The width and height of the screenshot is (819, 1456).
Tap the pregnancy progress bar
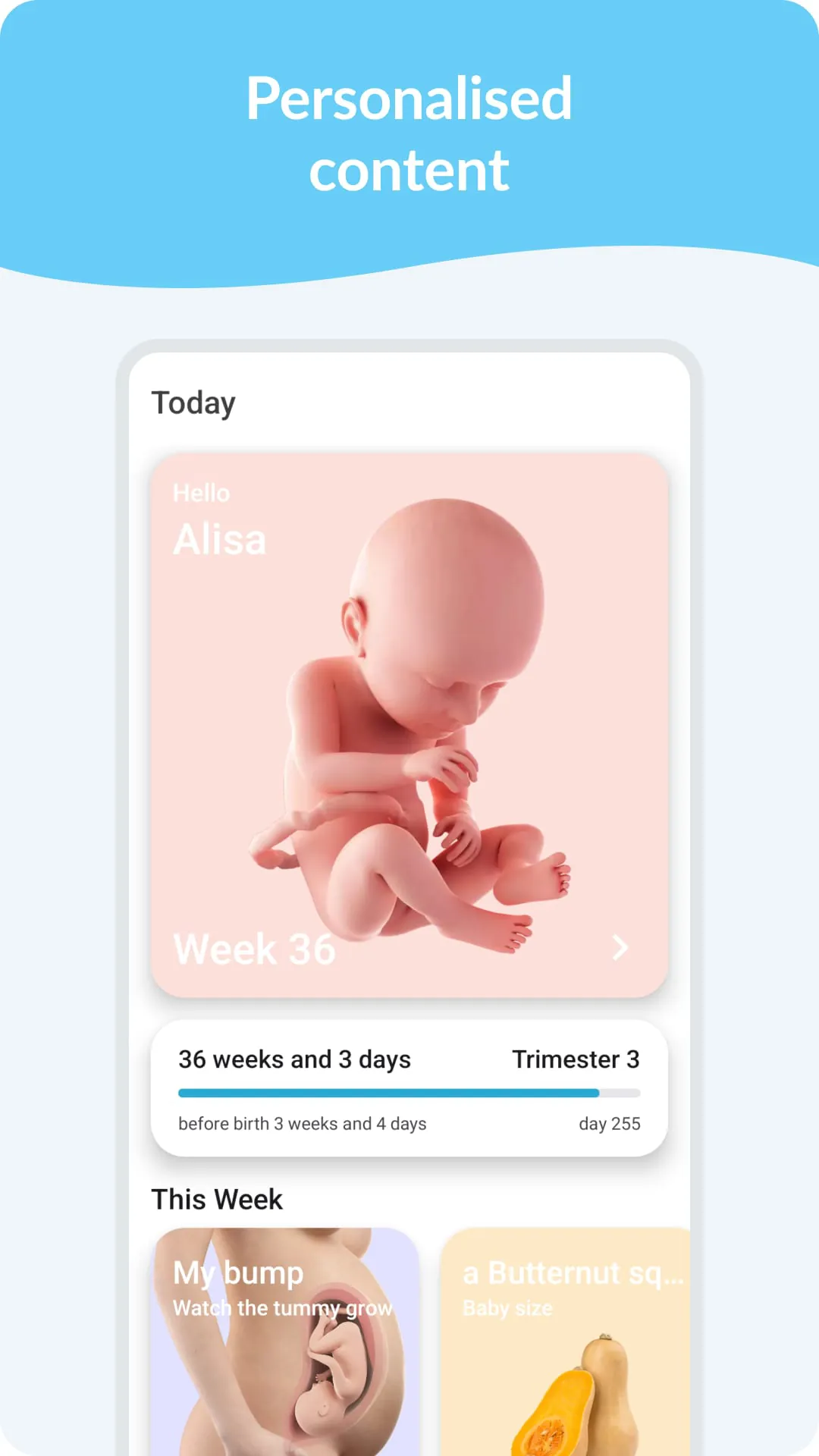coord(409,1093)
